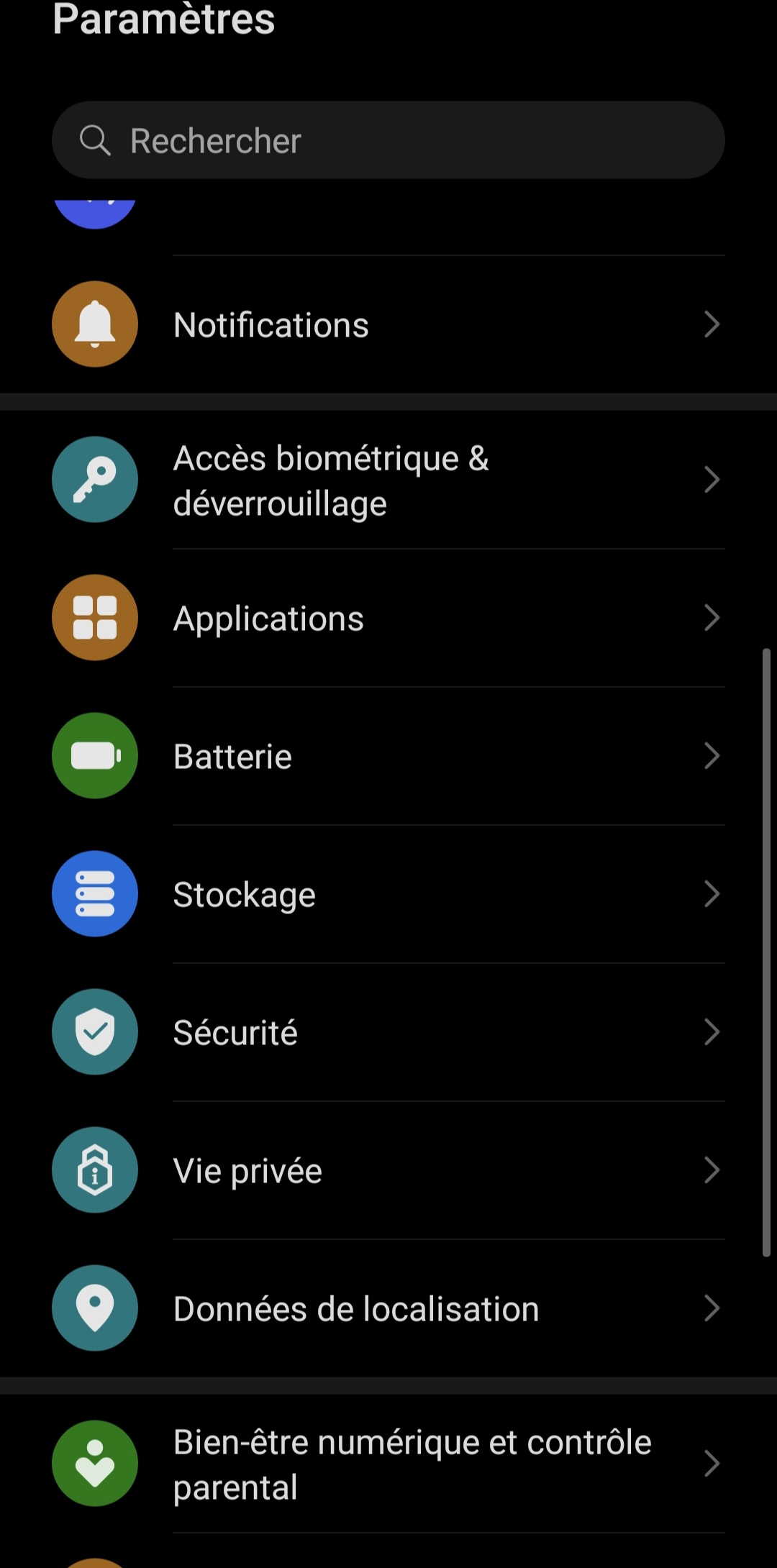Go to Applications settings

(x=388, y=619)
